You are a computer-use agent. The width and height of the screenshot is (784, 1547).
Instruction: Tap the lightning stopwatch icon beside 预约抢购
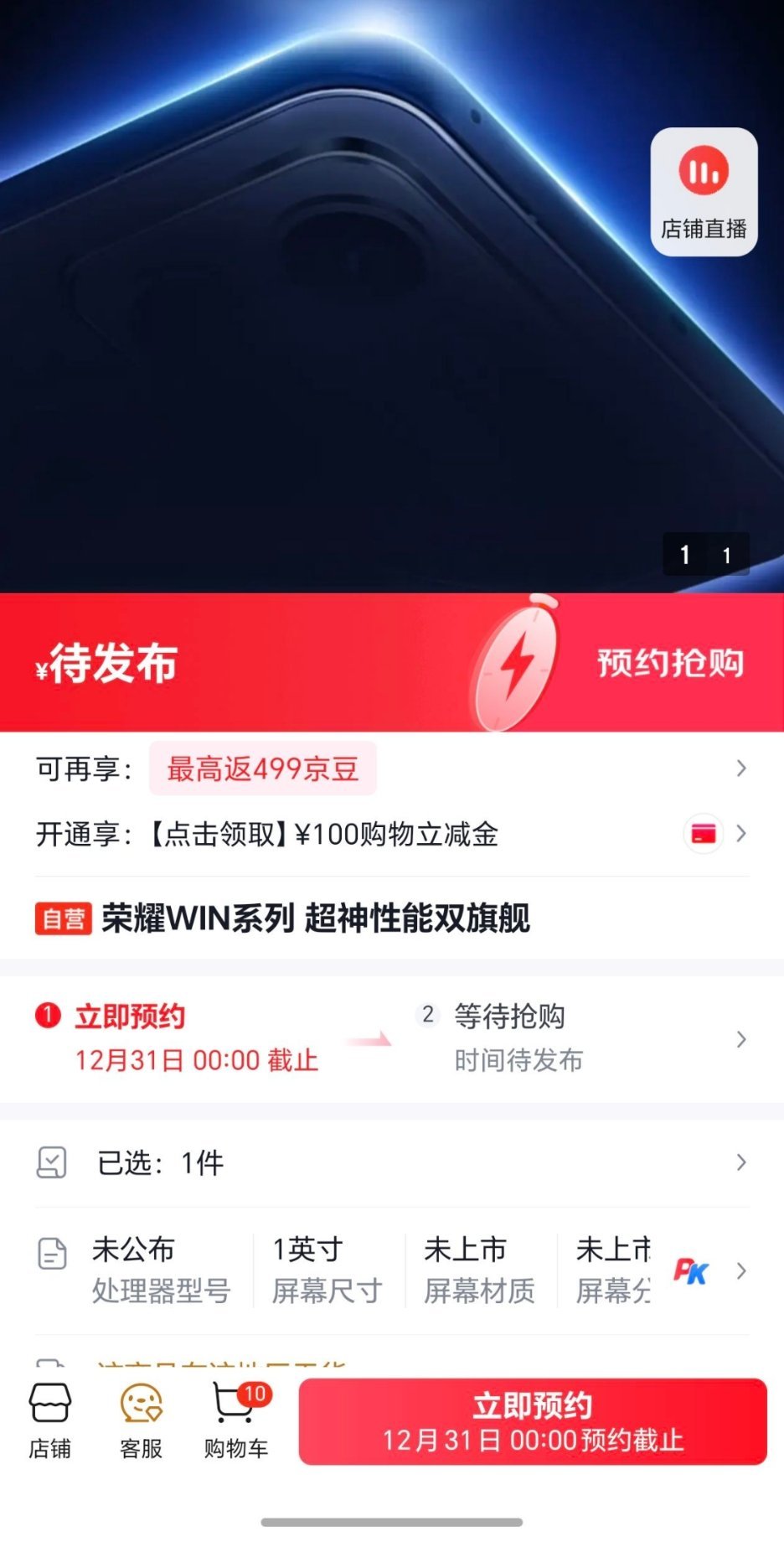(x=517, y=665)
